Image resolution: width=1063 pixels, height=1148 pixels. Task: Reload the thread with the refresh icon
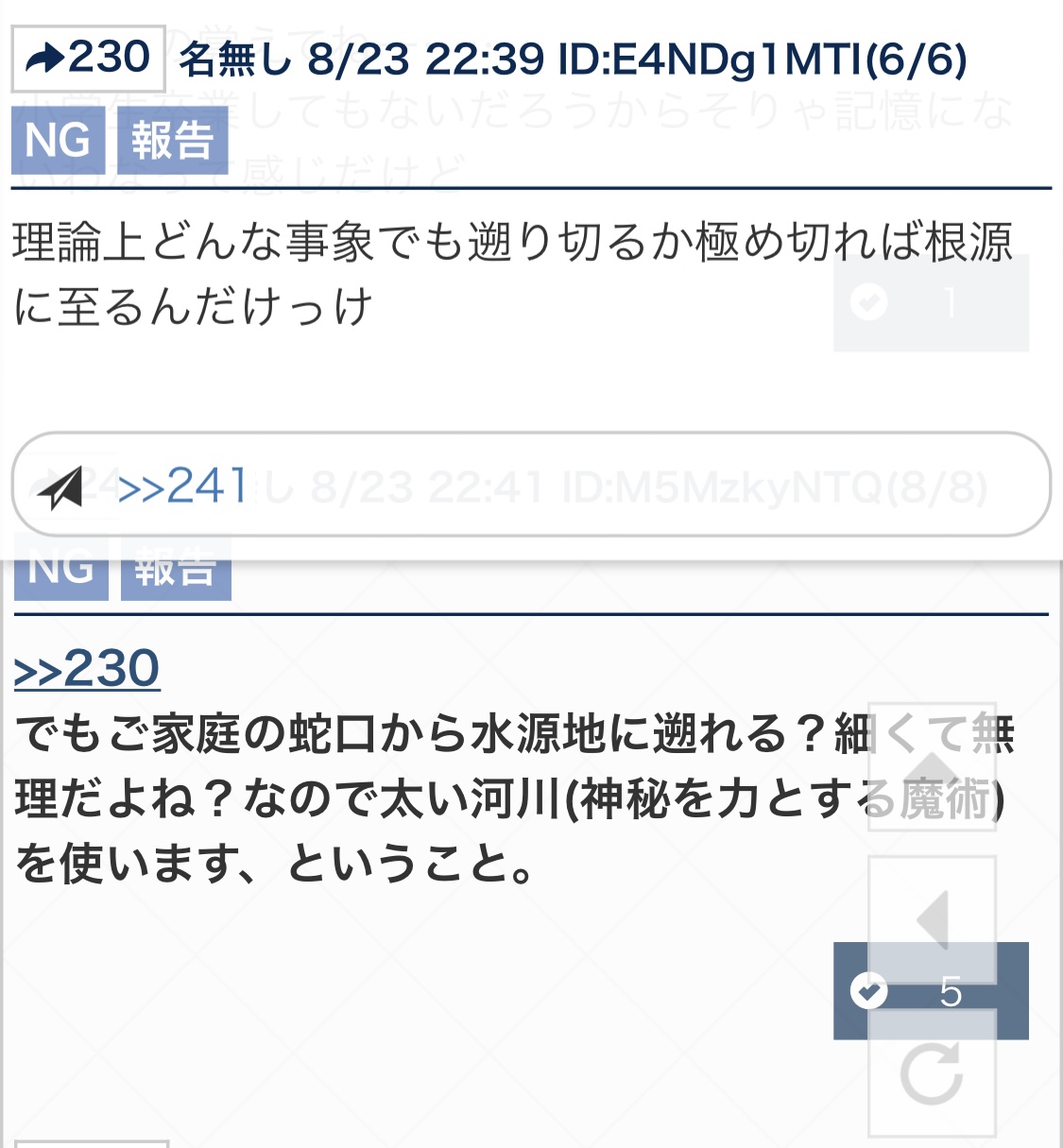point(932,1075)
